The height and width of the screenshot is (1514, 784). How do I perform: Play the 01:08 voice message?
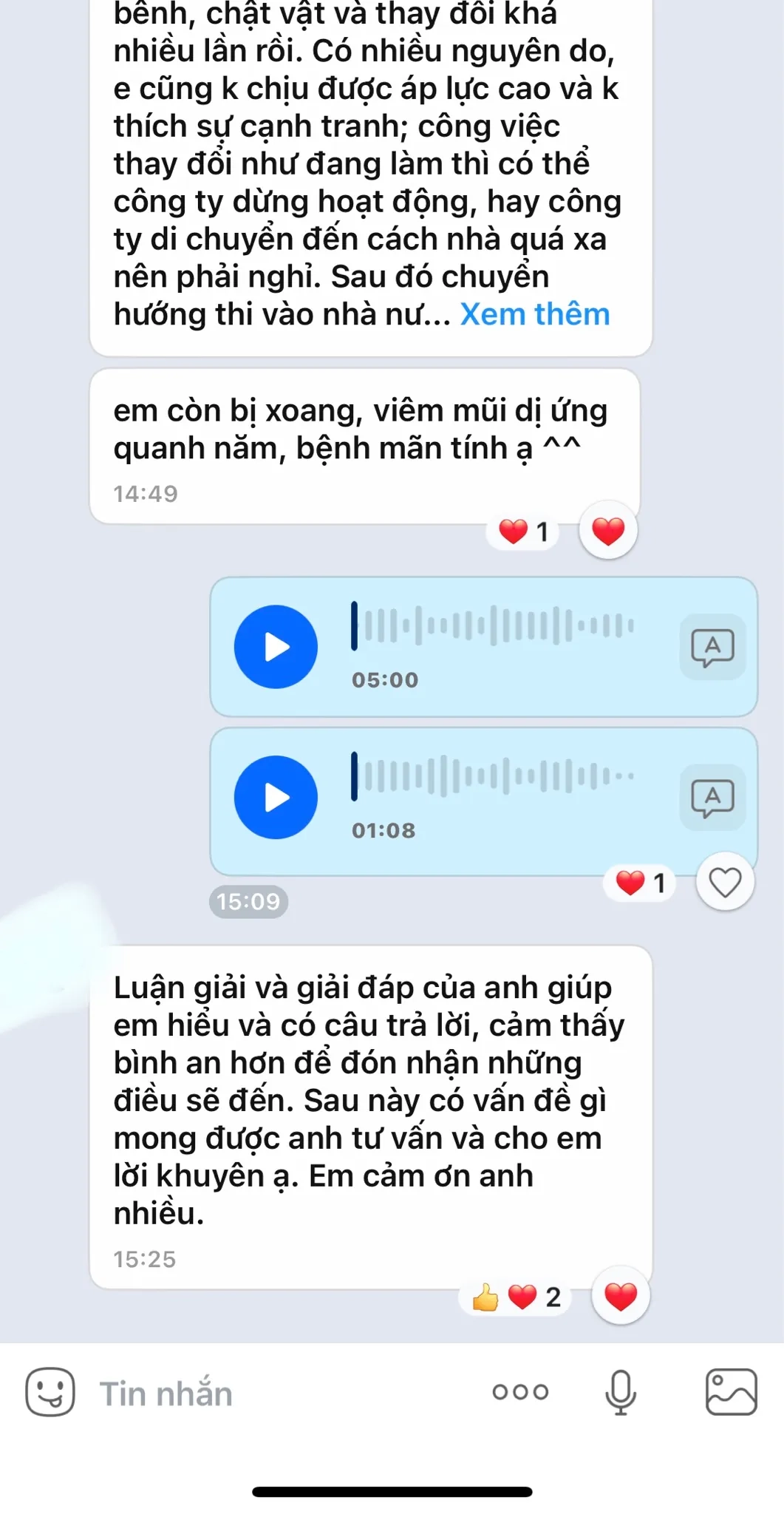pos(276,798)
